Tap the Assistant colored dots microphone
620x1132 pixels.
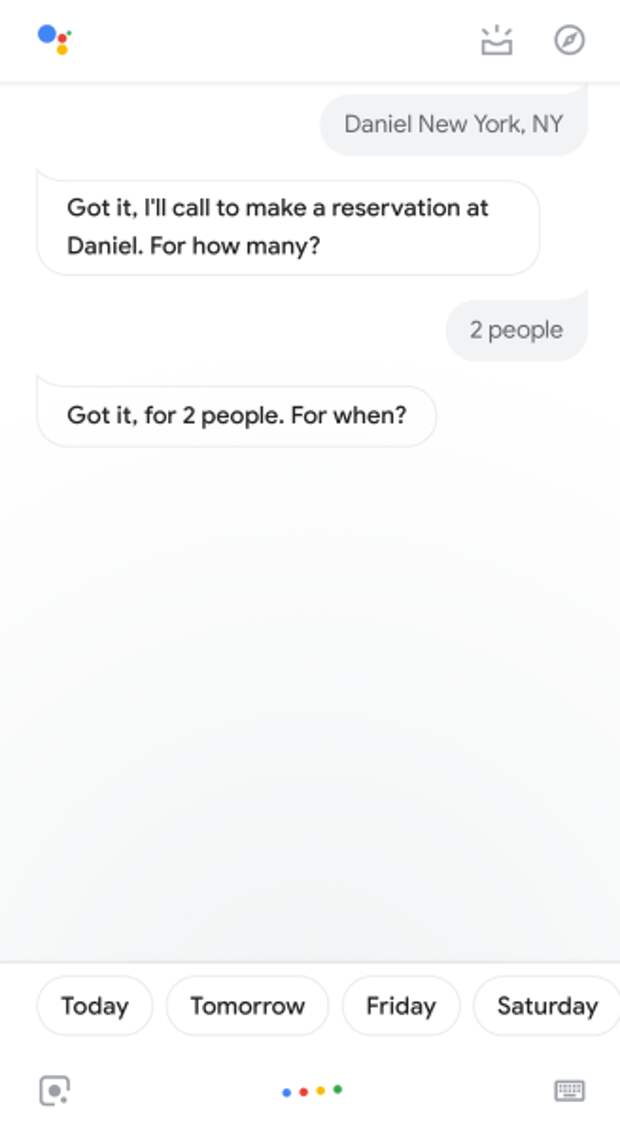(312, 1091)
